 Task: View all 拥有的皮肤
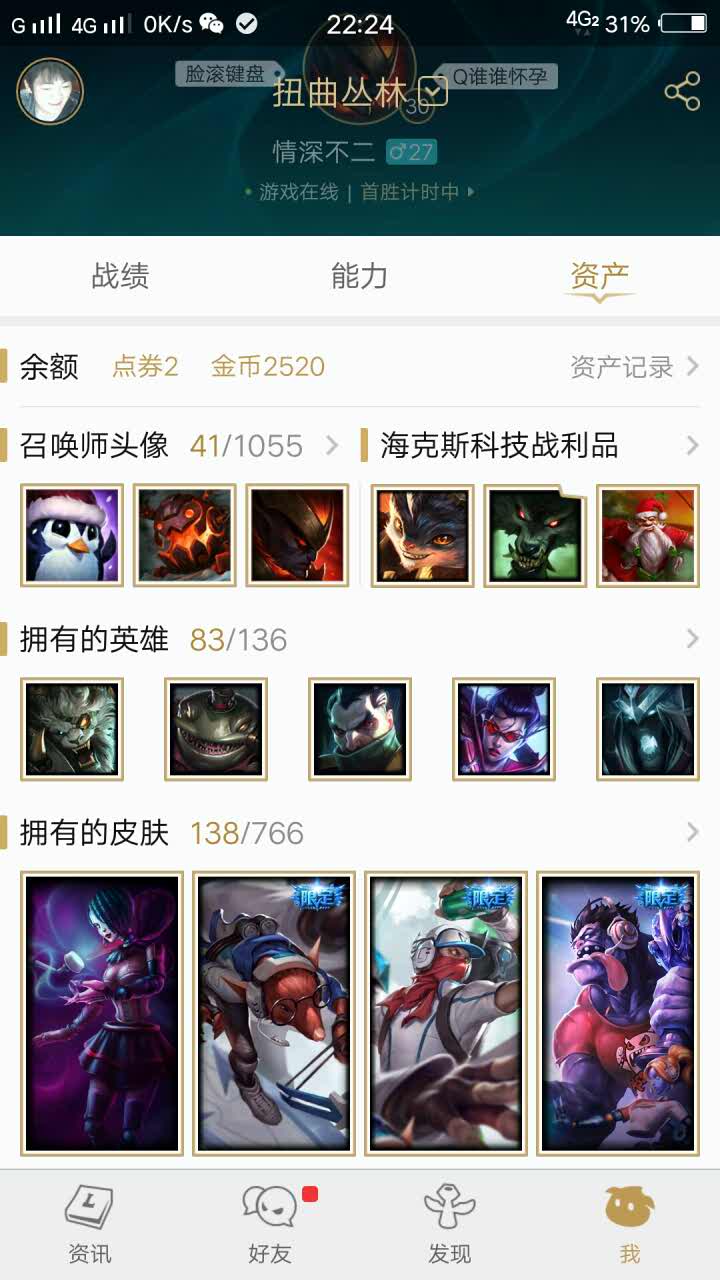691,832
